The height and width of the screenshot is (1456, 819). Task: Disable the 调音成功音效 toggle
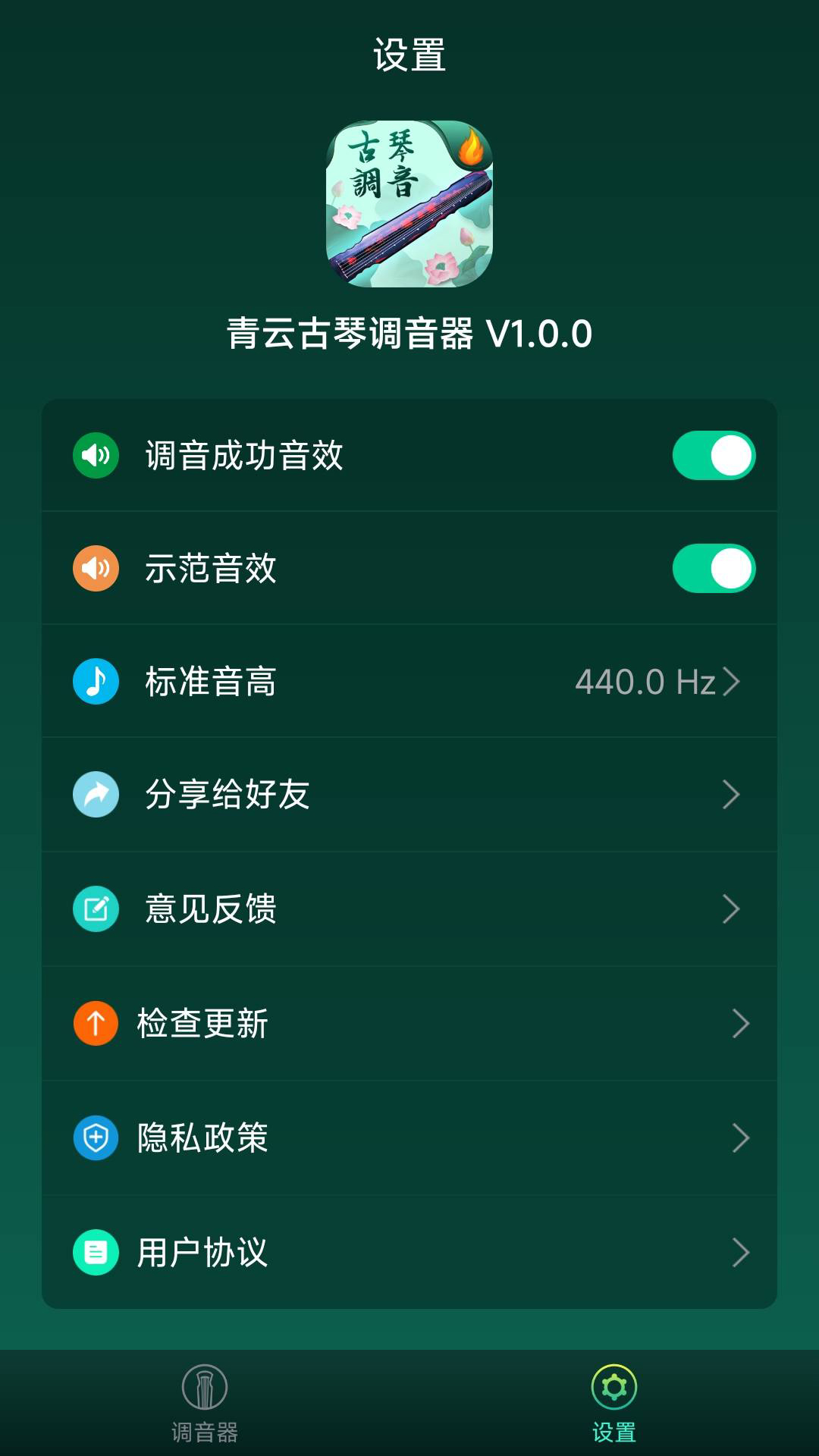pyautogui.click(x=714, y=454)
